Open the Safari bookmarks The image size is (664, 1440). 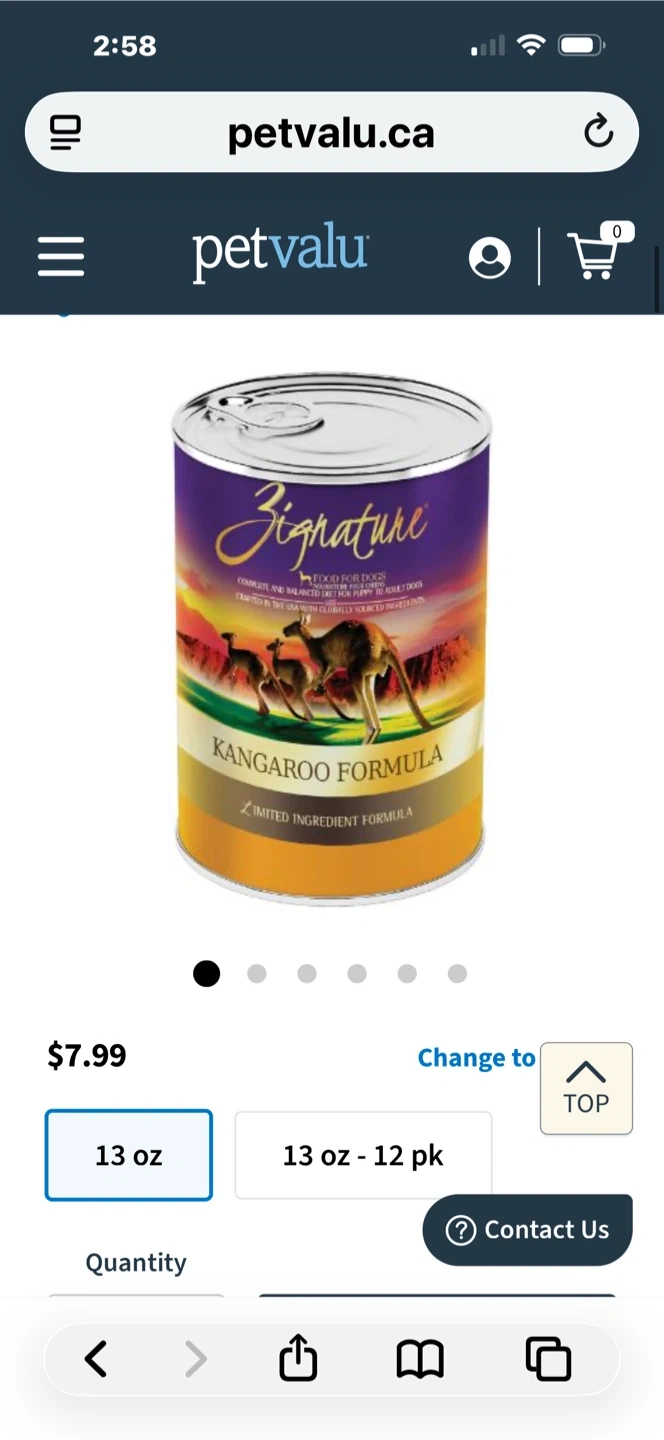point(420,1359)
